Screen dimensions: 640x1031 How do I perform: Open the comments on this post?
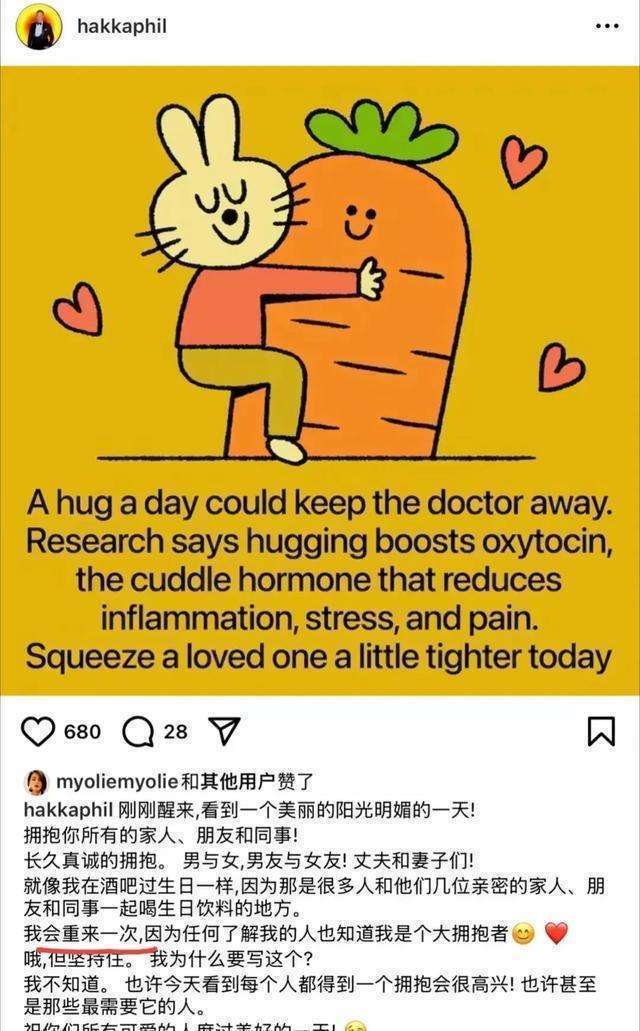click(138, 731)
